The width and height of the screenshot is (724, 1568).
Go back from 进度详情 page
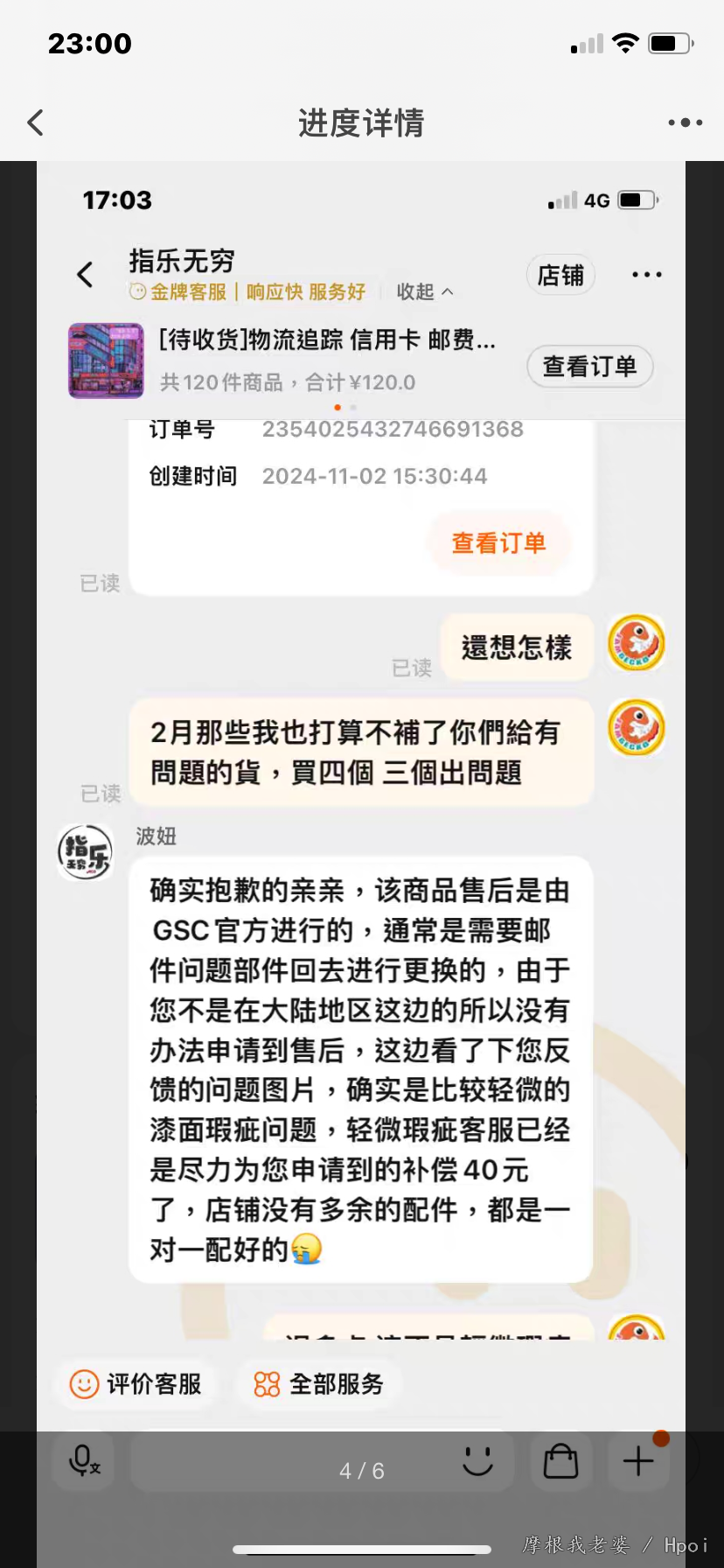click(x=36, y=122)
